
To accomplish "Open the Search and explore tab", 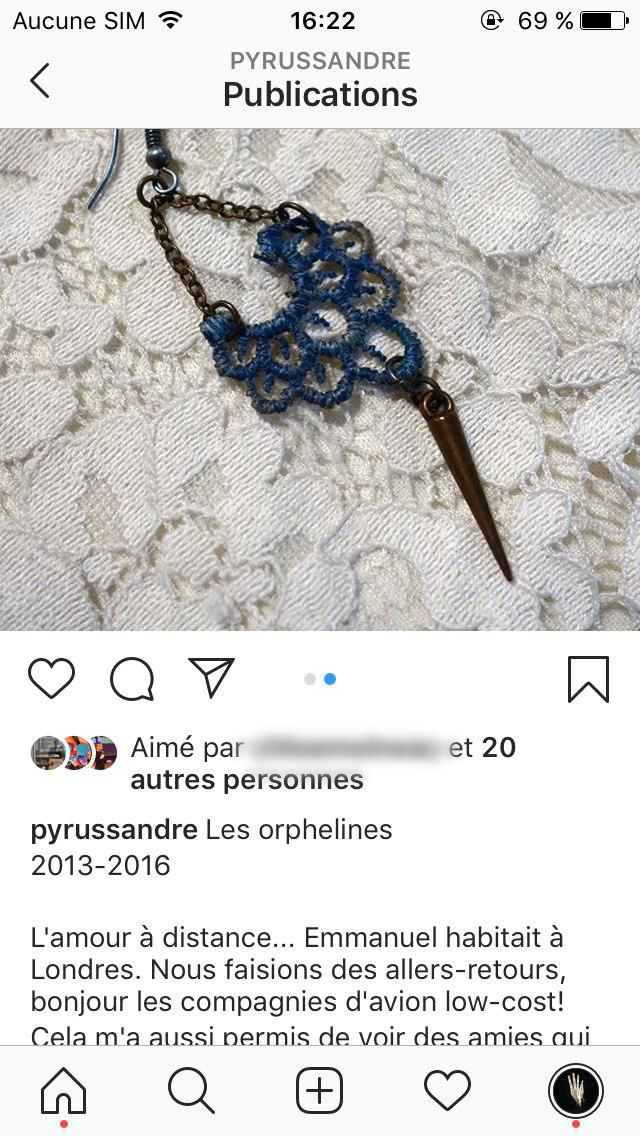I will pos(191,1090).
